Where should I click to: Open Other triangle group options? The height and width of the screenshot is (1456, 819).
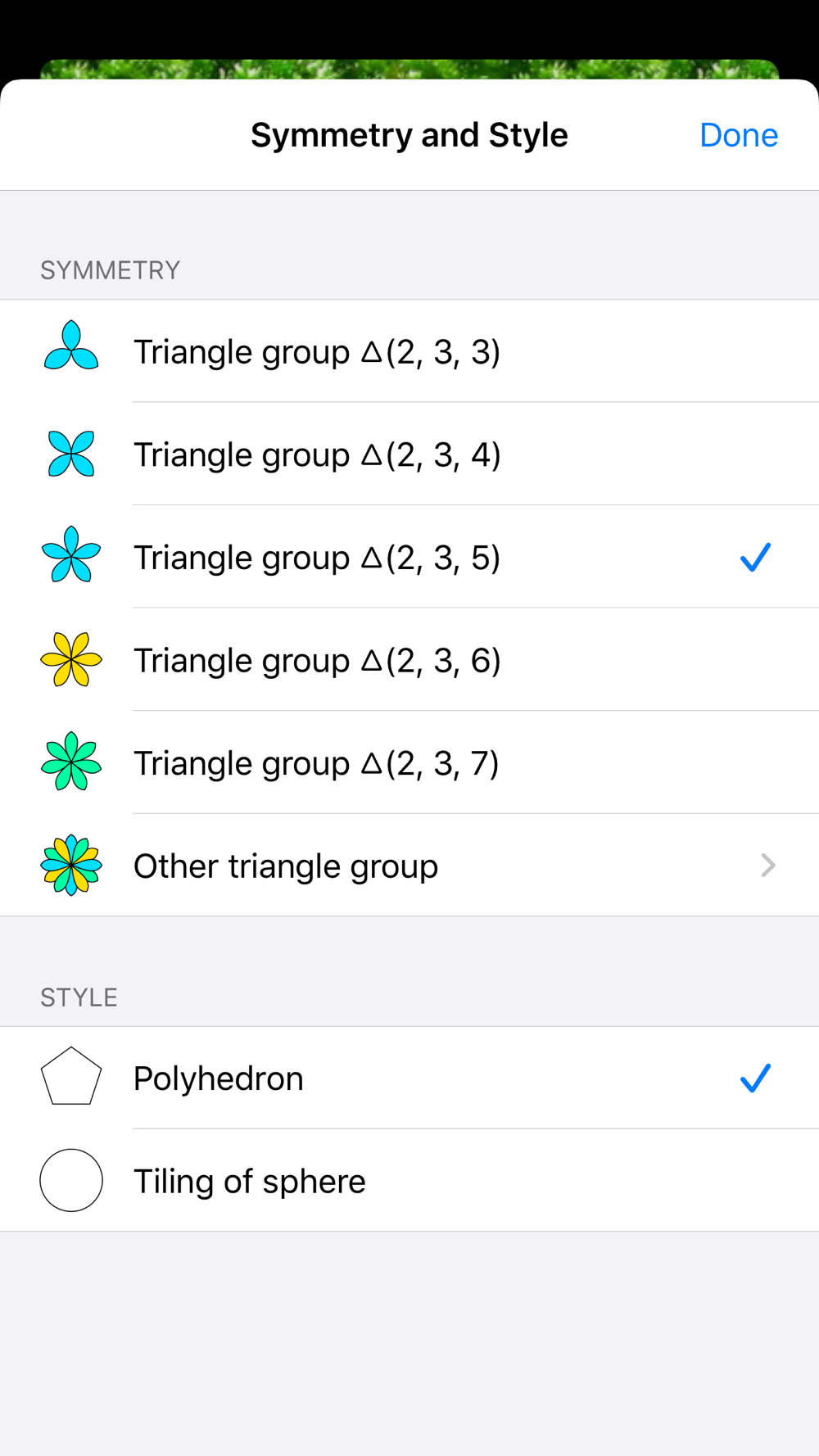[409, 865]
